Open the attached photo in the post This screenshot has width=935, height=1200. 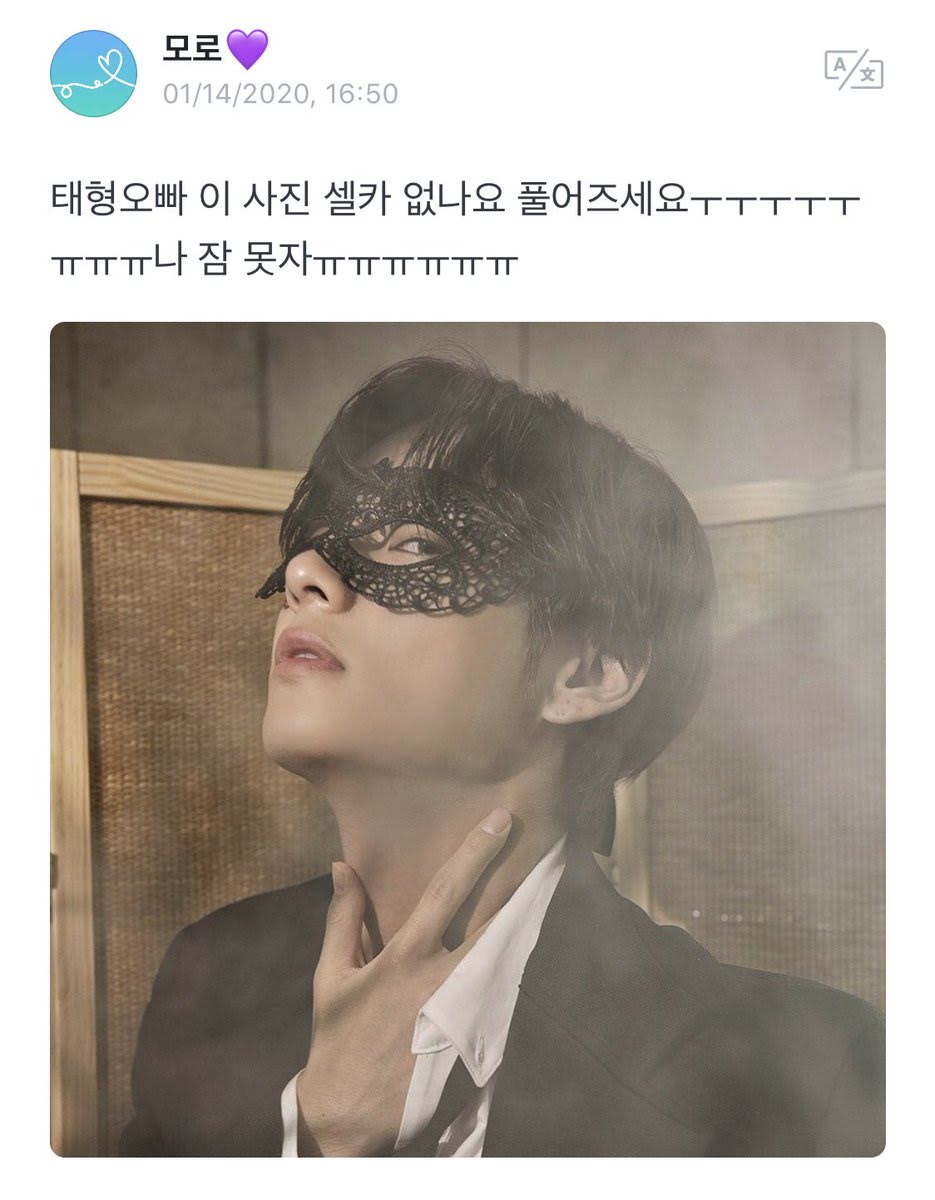coord(467,738)
